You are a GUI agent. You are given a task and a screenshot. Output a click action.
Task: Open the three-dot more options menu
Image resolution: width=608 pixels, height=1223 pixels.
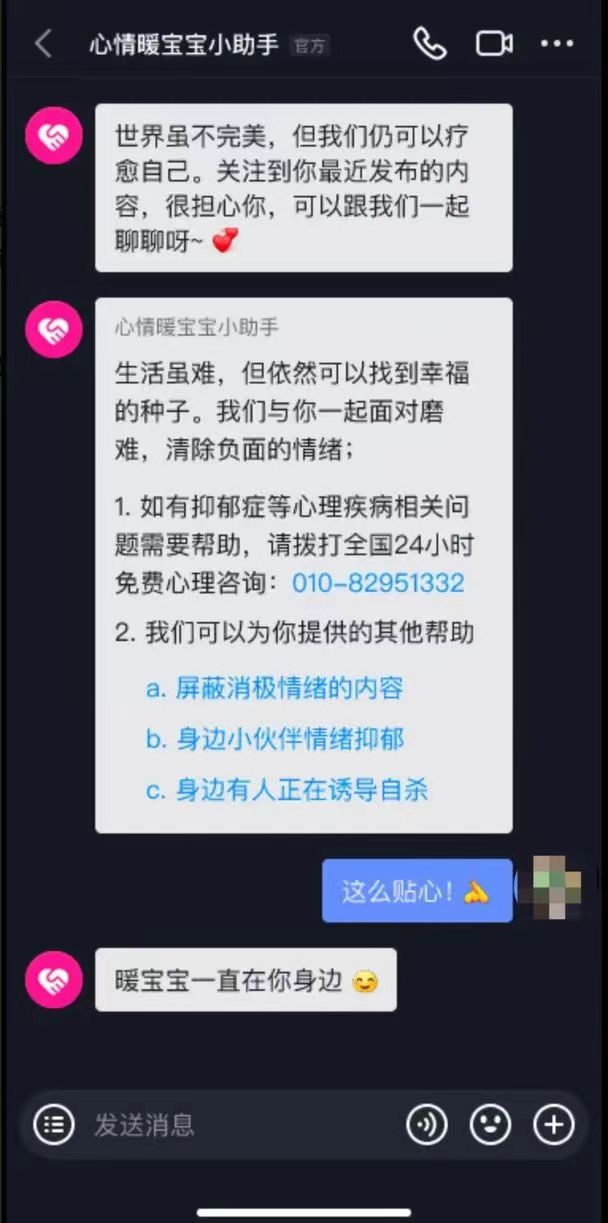coord(557,44)
